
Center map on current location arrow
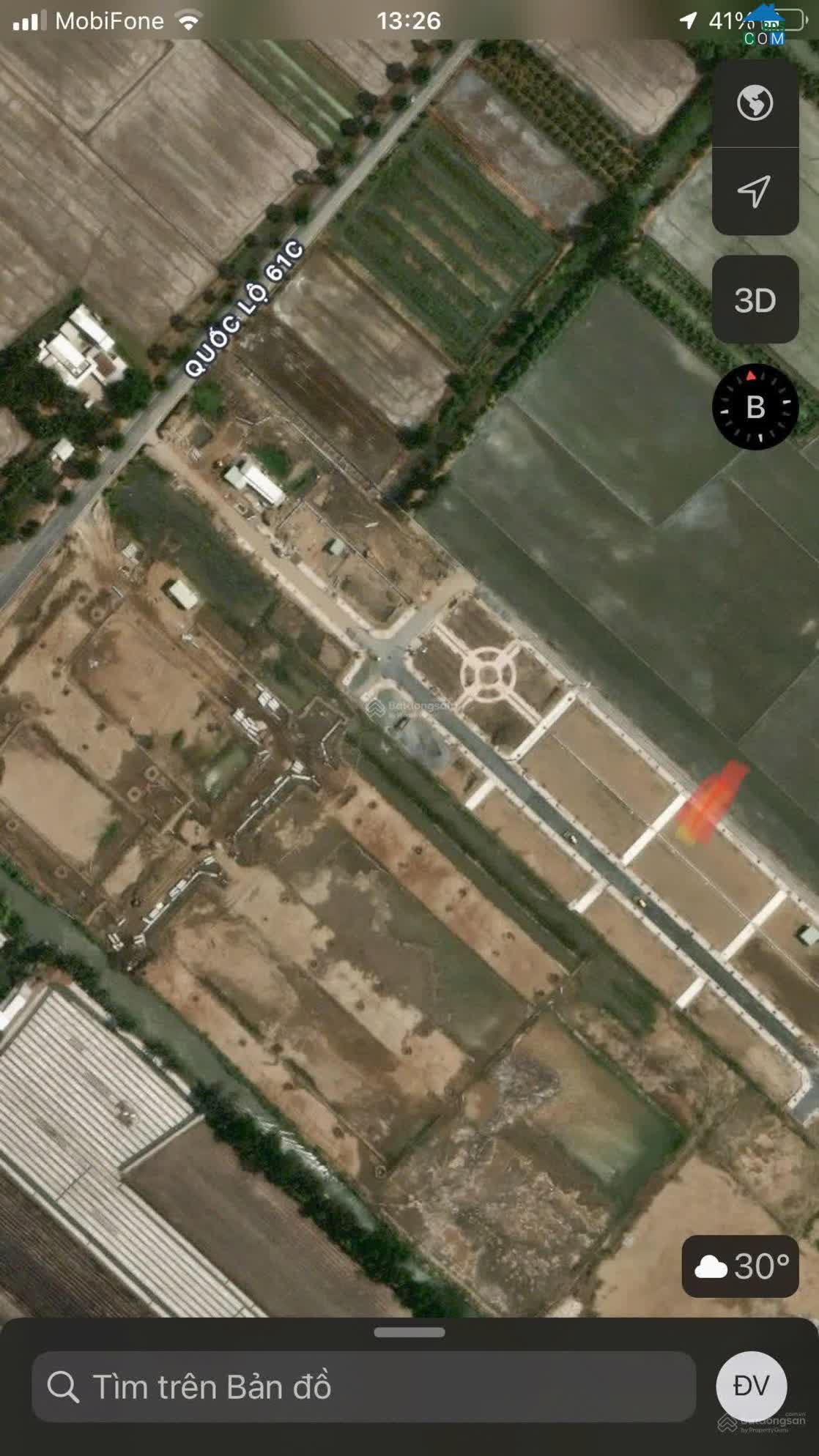(755, 191)
